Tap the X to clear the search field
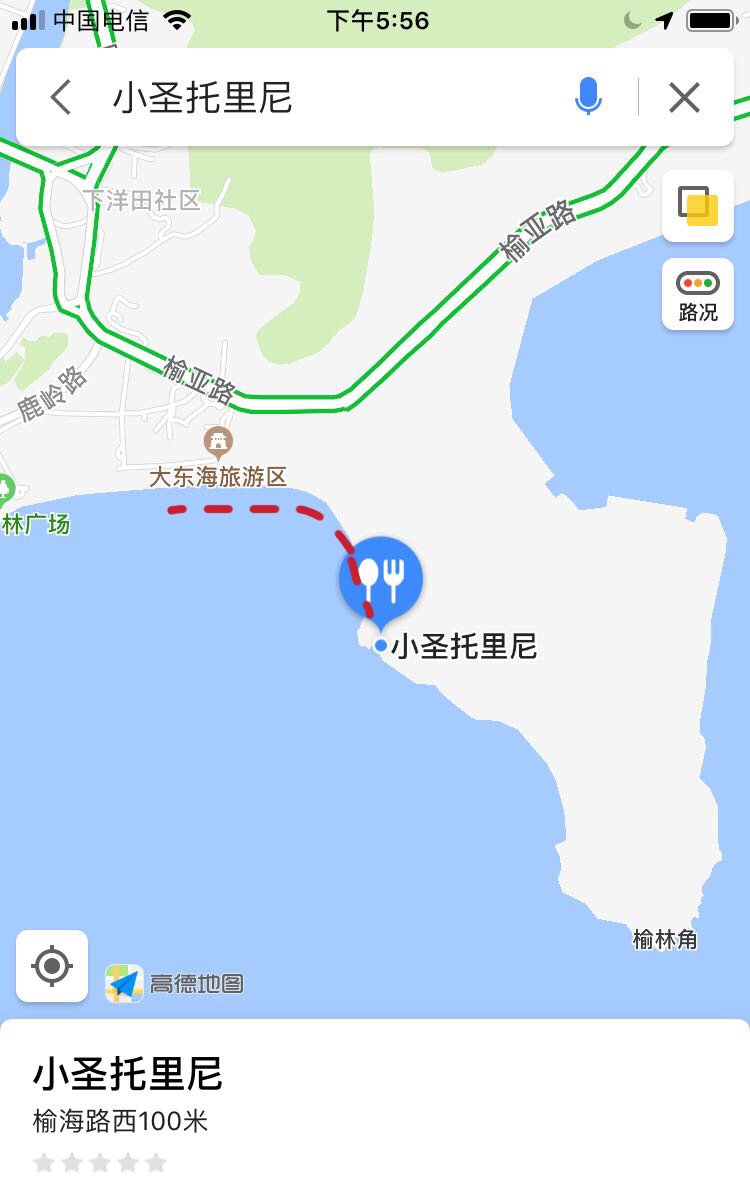Viewport: 750px width, 1193px height. [684, 97]
